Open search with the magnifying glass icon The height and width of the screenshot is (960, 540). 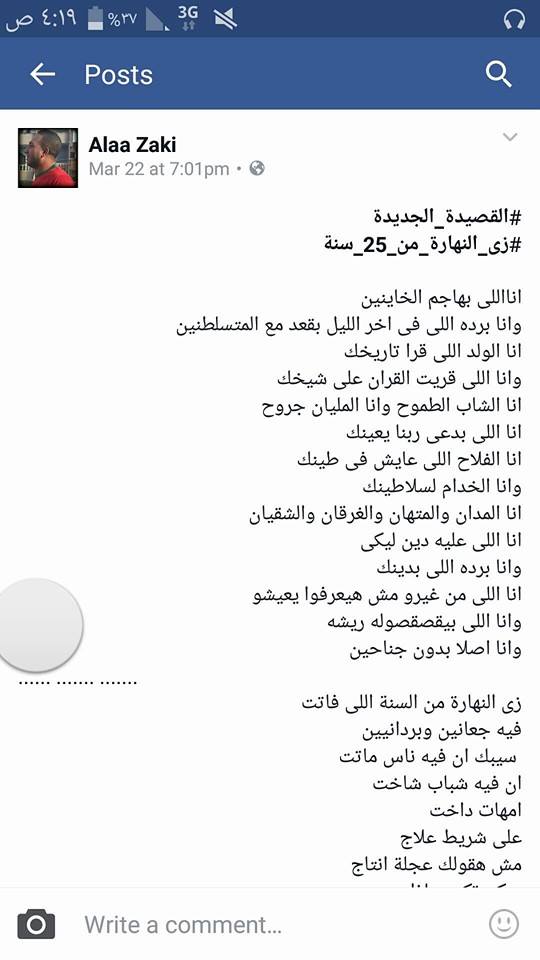tap(498, 75)
